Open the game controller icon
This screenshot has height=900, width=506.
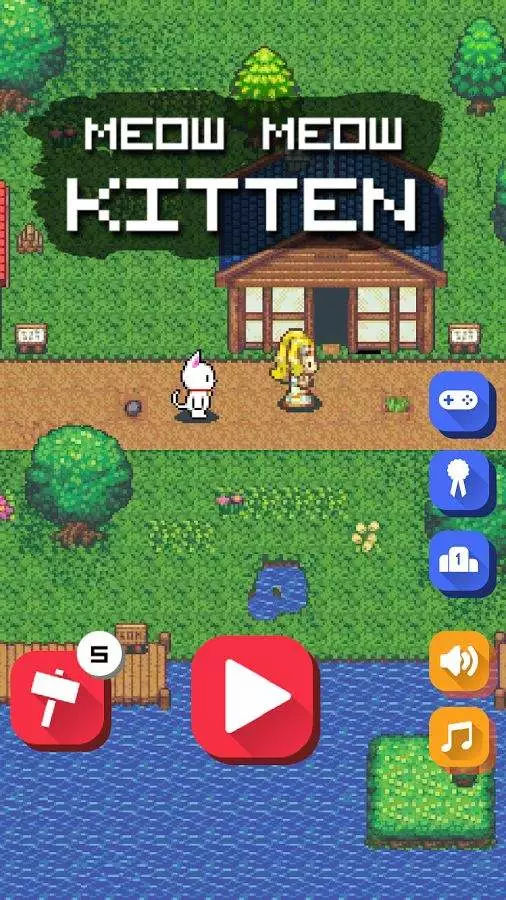point(461,403)
